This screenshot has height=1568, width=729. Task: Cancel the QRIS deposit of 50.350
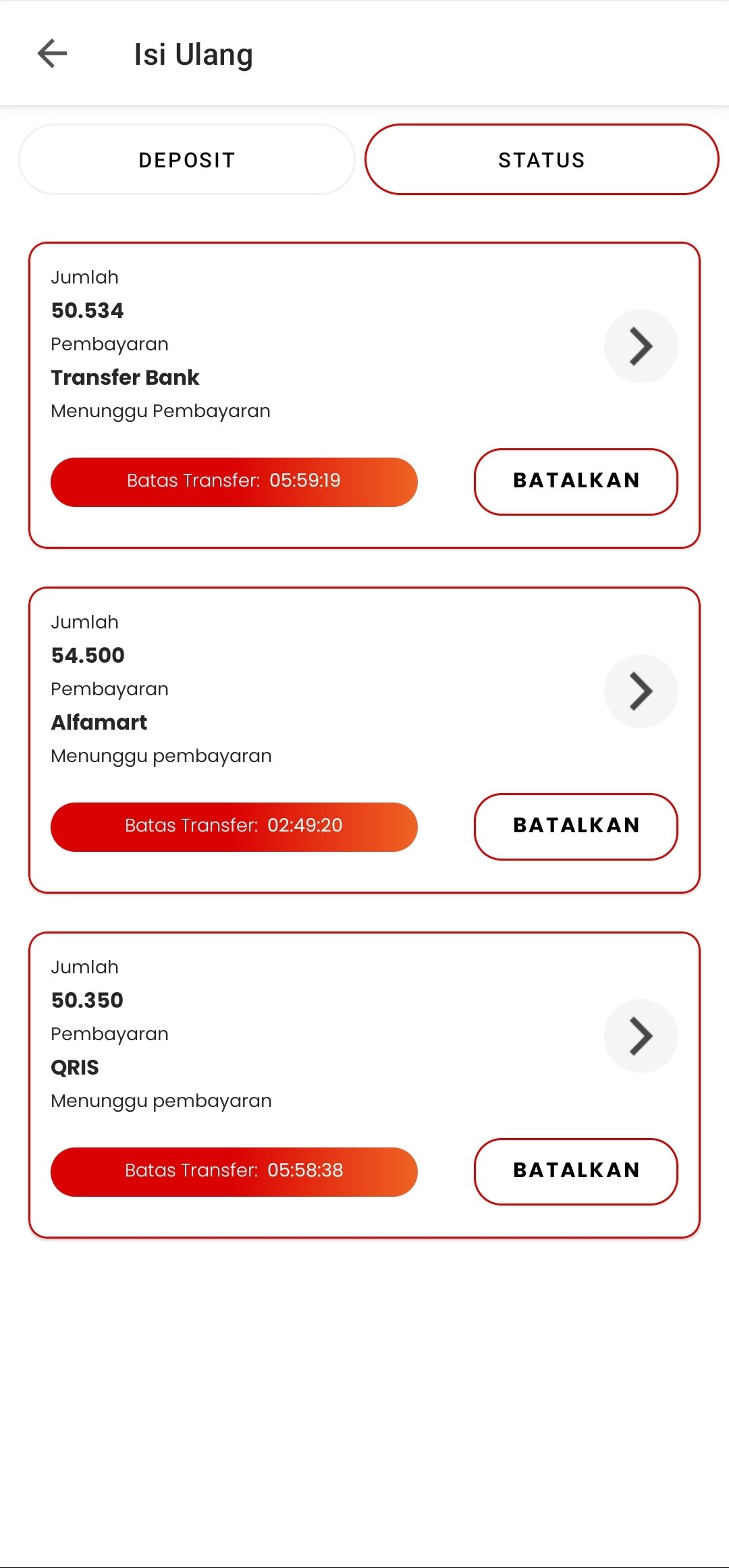[x=576, y=1171]
